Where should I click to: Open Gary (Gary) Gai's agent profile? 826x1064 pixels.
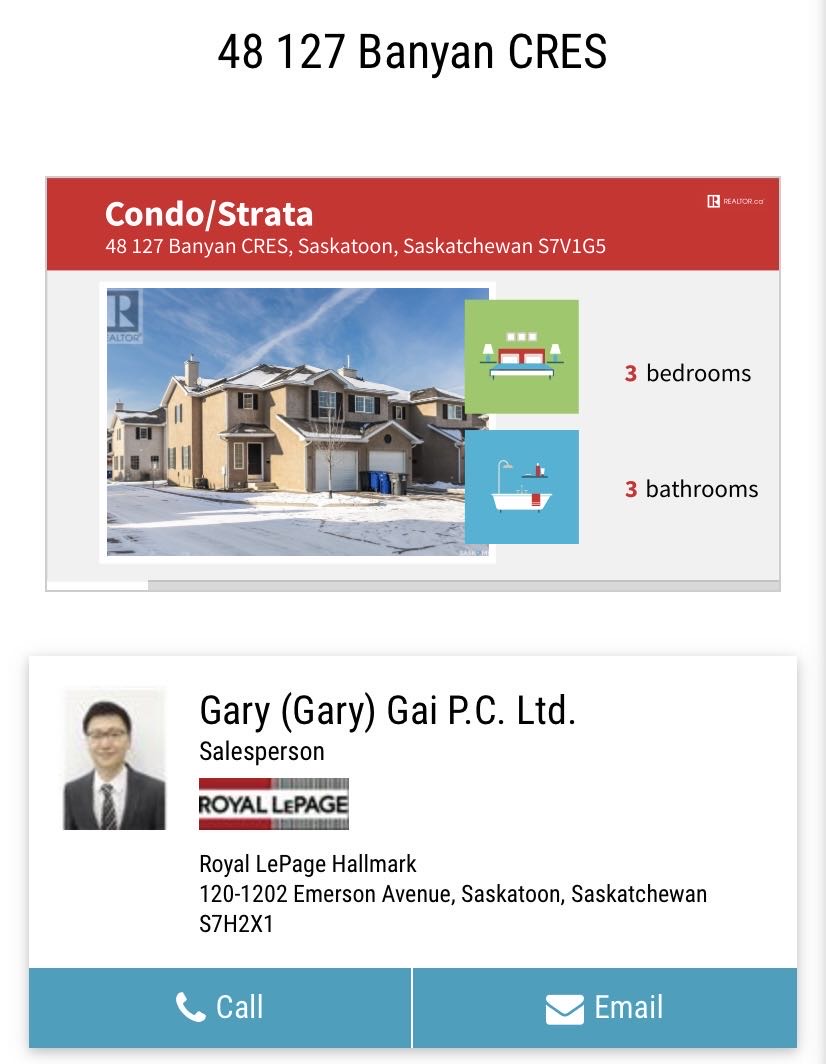pos(388,710)
